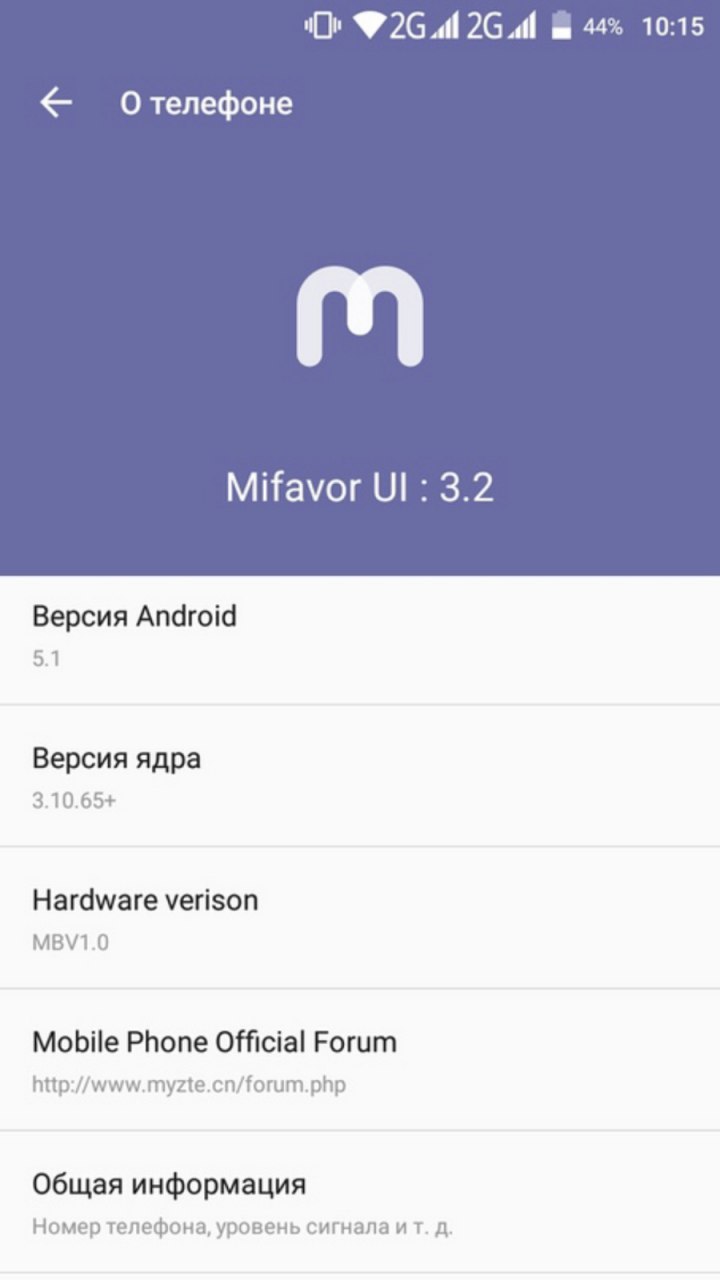Open Mobile Phone Official Forum entry
The width and height of the screenshot is (720, 1280).
click(x=360, y=1060)
